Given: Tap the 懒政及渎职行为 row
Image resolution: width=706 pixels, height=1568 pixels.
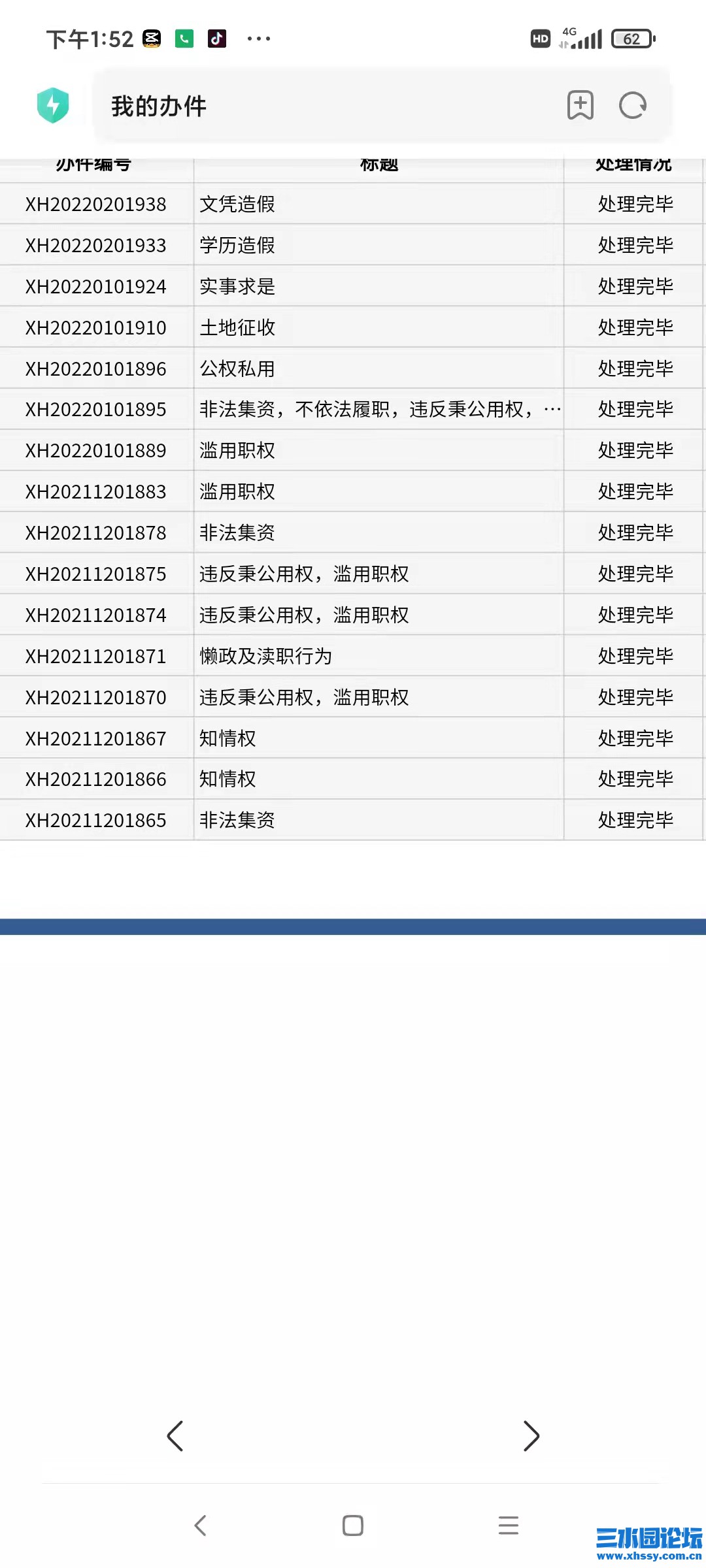Looking at the screenshot, I should point(265,656).
